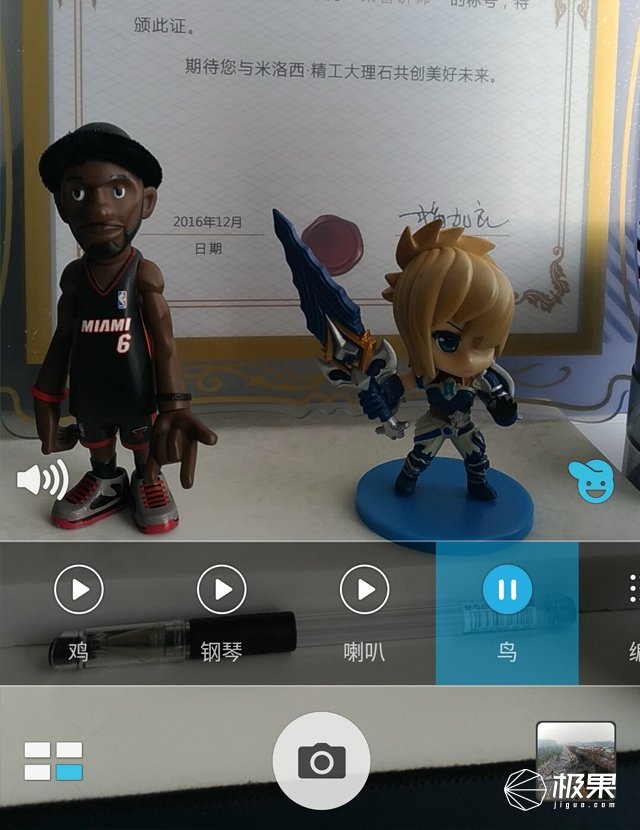
Task: Open the camera modes grid
Action: [54, 761]
